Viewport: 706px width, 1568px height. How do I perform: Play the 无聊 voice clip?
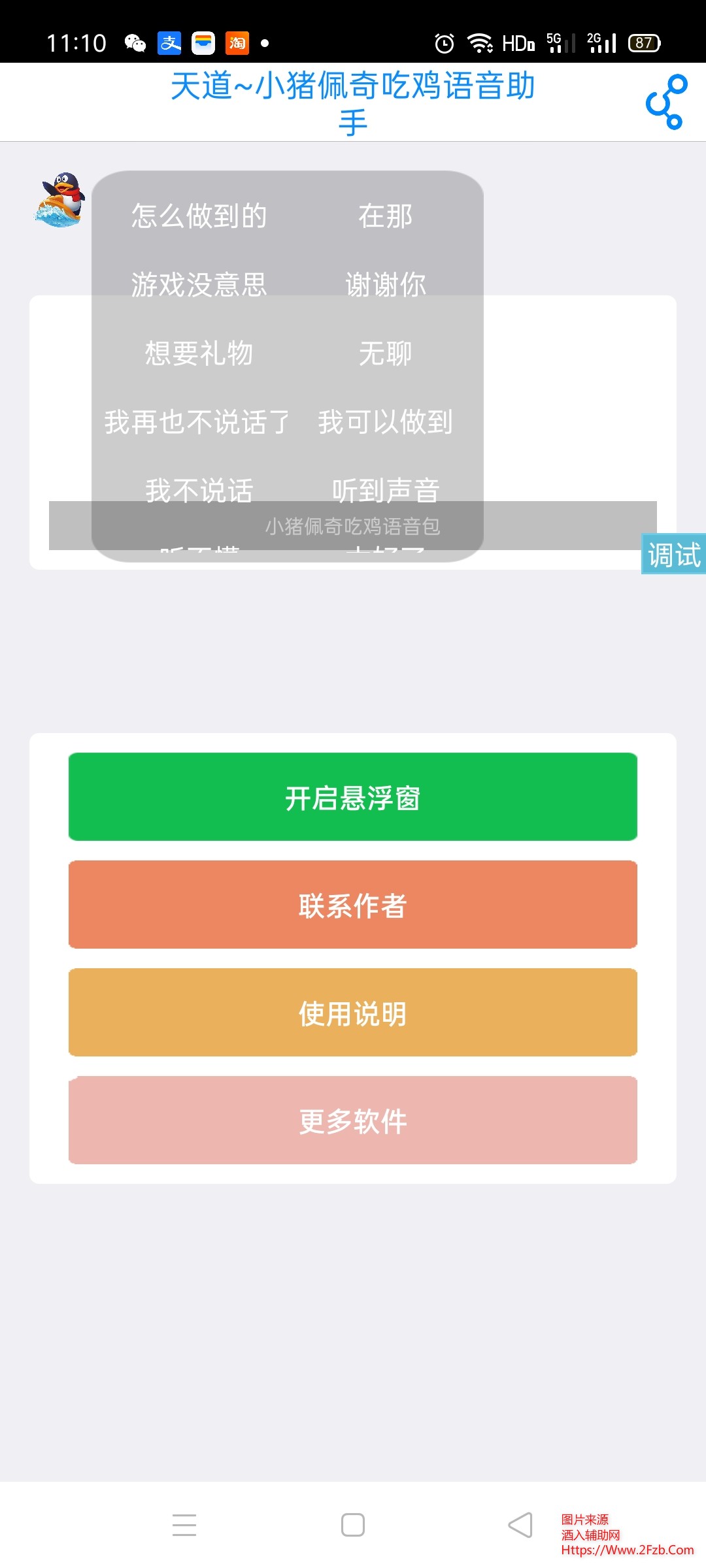click(x=385, y=353)
